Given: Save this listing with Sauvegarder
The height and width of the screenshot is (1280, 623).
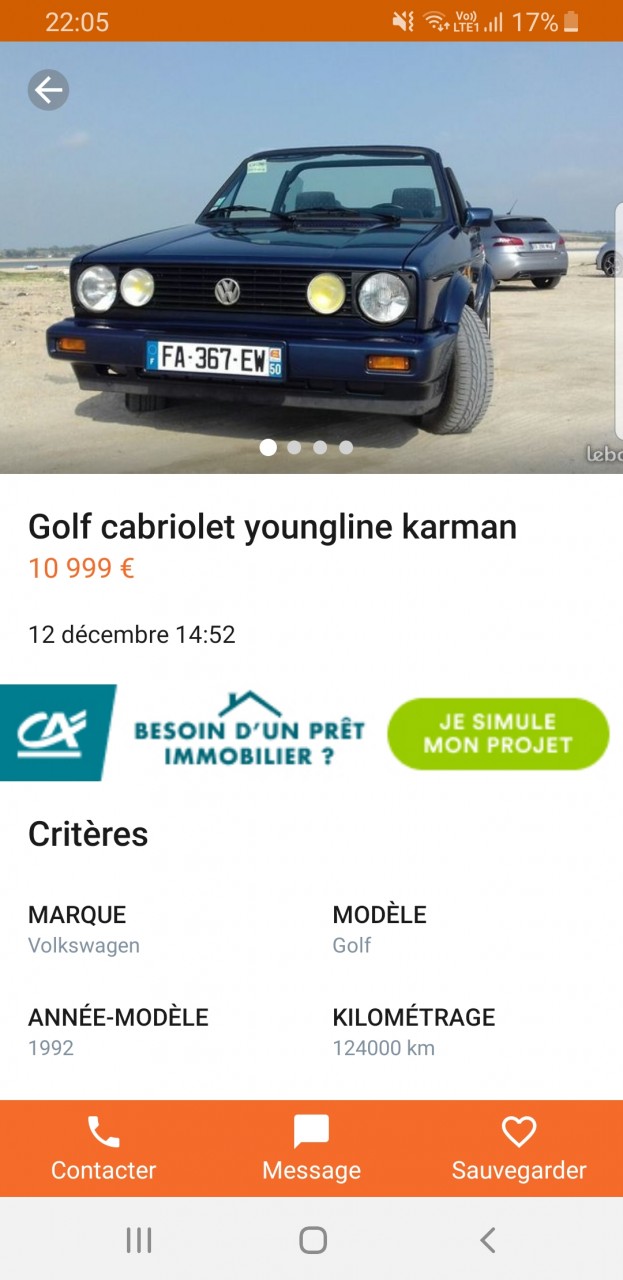Looking at the screenshot, I should point(518,1149).
